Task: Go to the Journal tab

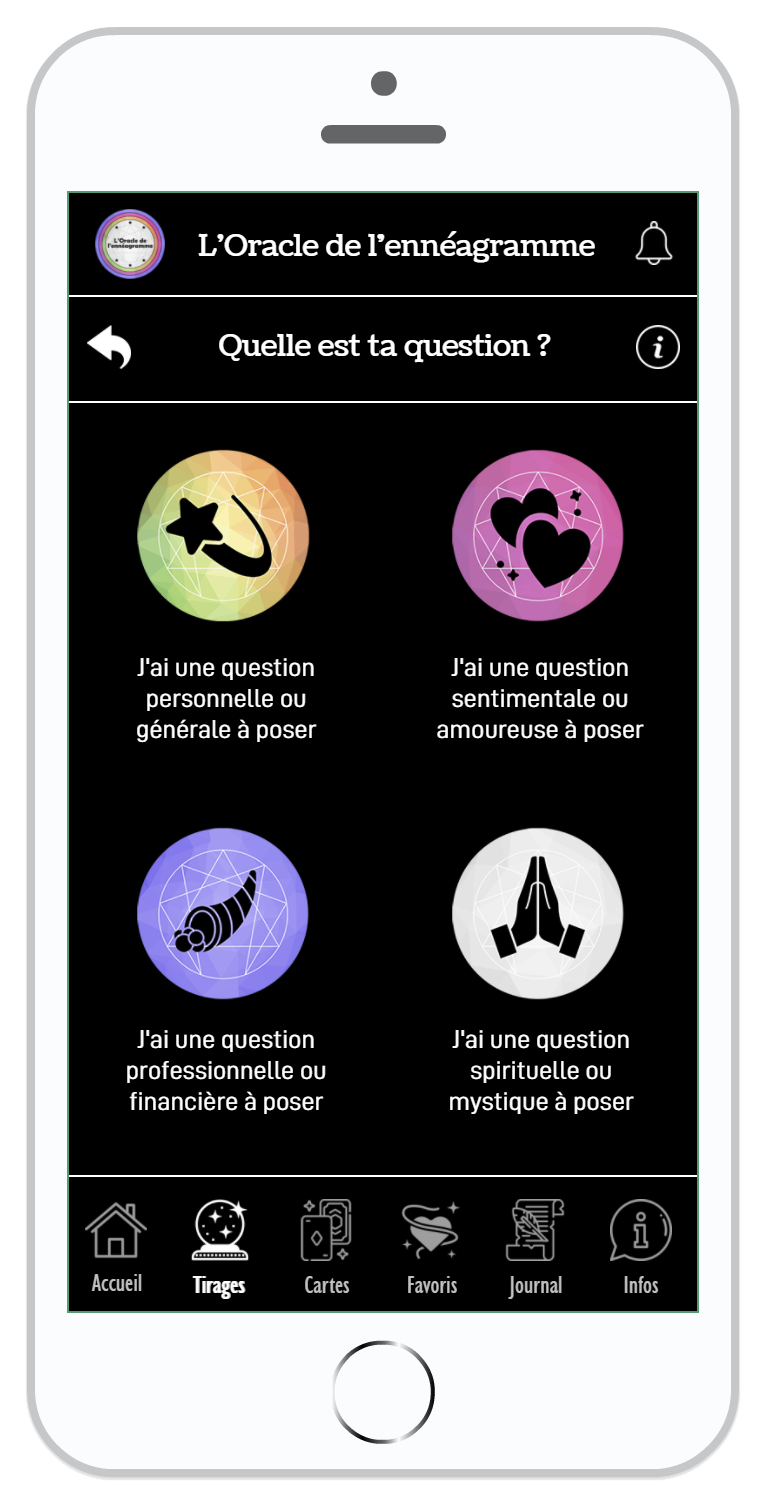Action: pyautogui.click(x=535, y=1245)
